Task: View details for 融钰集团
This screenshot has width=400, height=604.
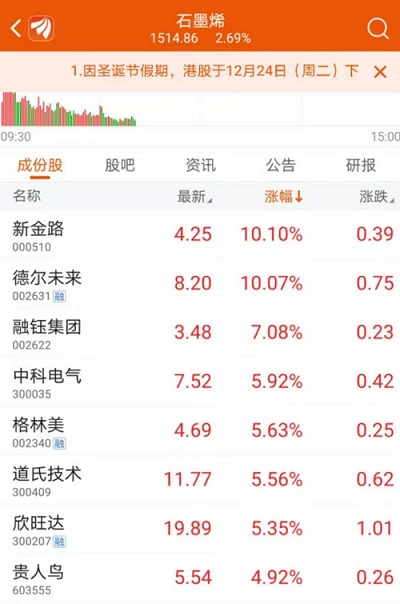Action: tap(200, 333)
